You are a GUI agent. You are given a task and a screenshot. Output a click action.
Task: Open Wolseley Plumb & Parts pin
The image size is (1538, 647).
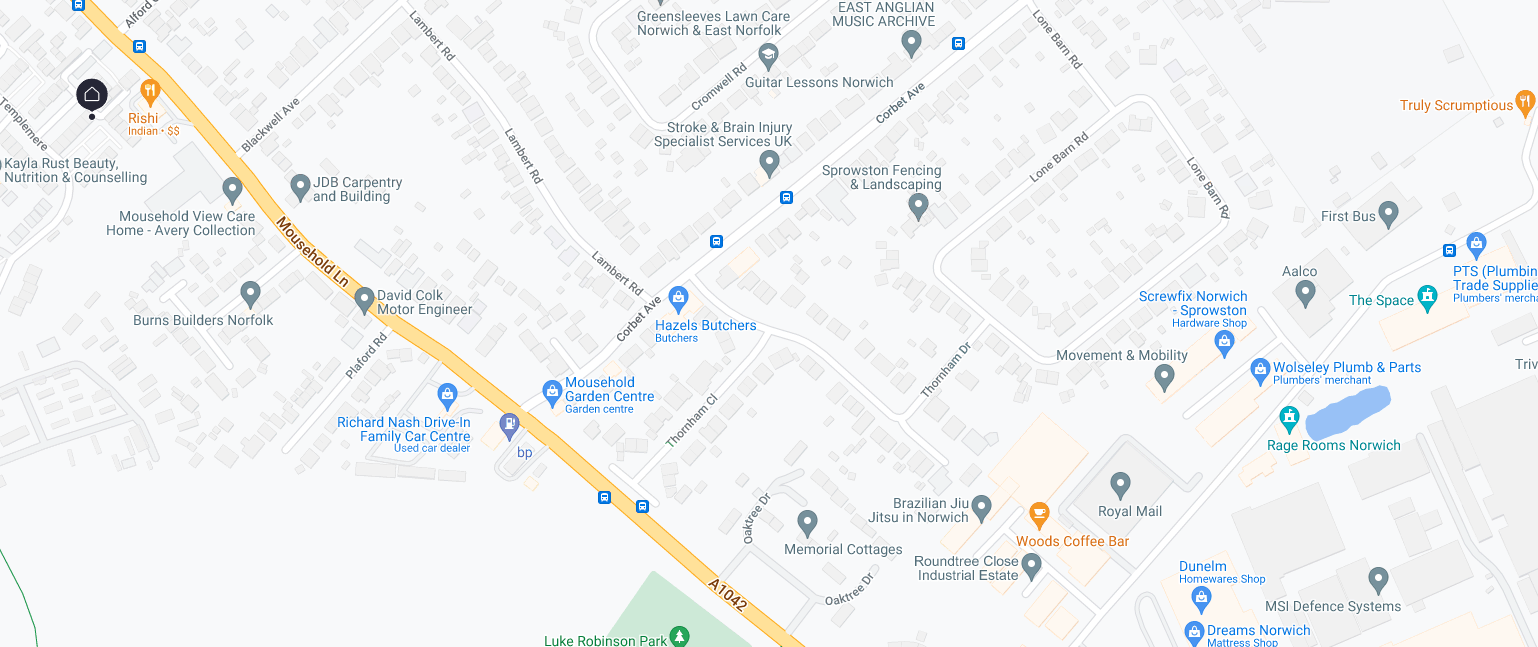(x=1260, y=371)
